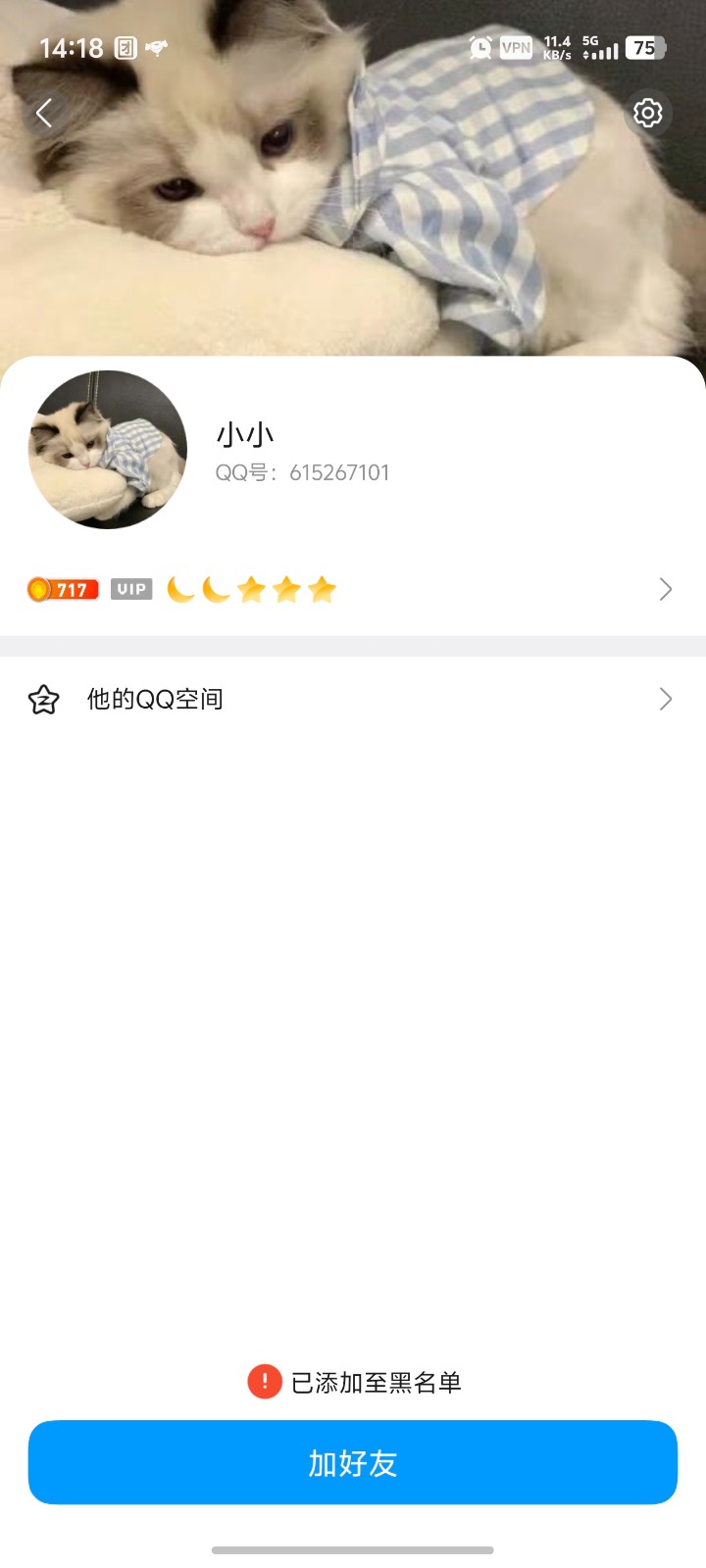The height and width of the screenshot is (1568, 706).
Task: Tap the first moon level icon
Action: click(180, 588)
